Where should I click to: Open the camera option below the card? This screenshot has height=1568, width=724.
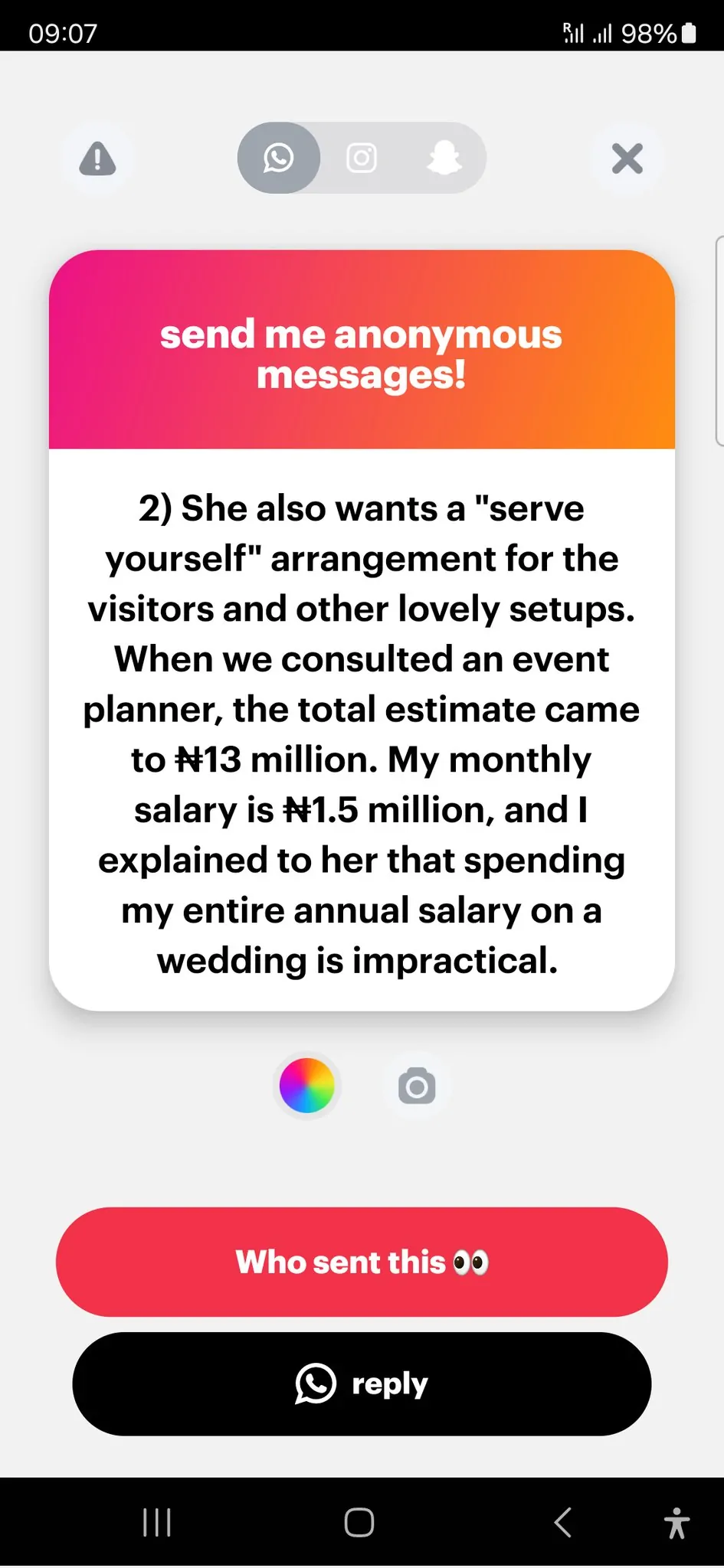click(x=417, y=1086)
